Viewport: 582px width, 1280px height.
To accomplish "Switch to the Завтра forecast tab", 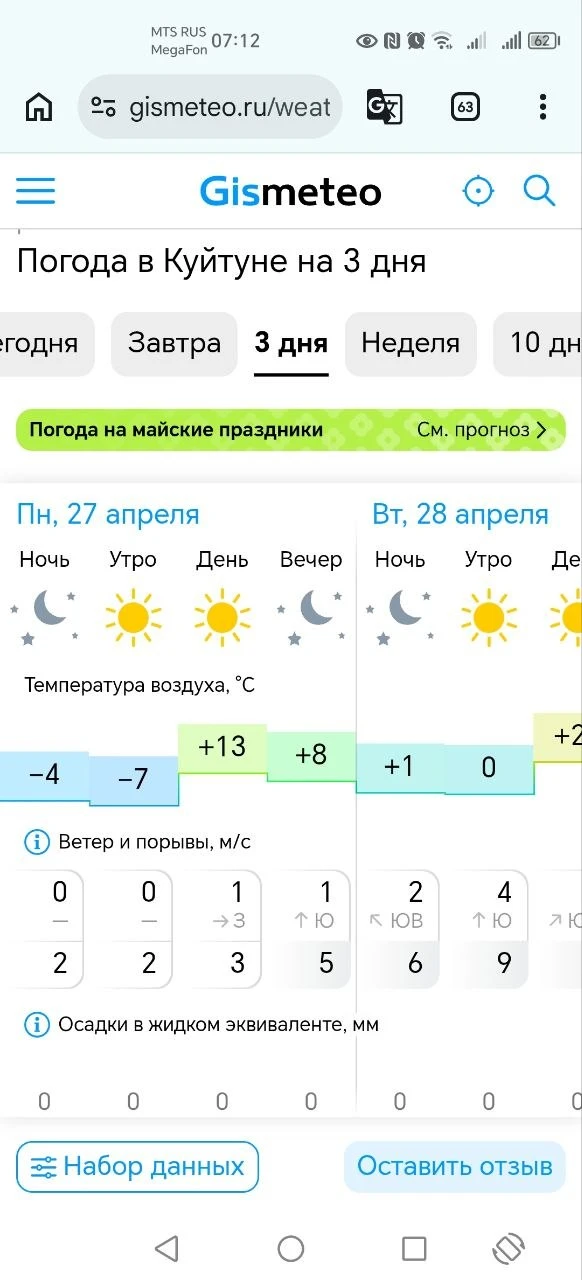I will (174, 344).
